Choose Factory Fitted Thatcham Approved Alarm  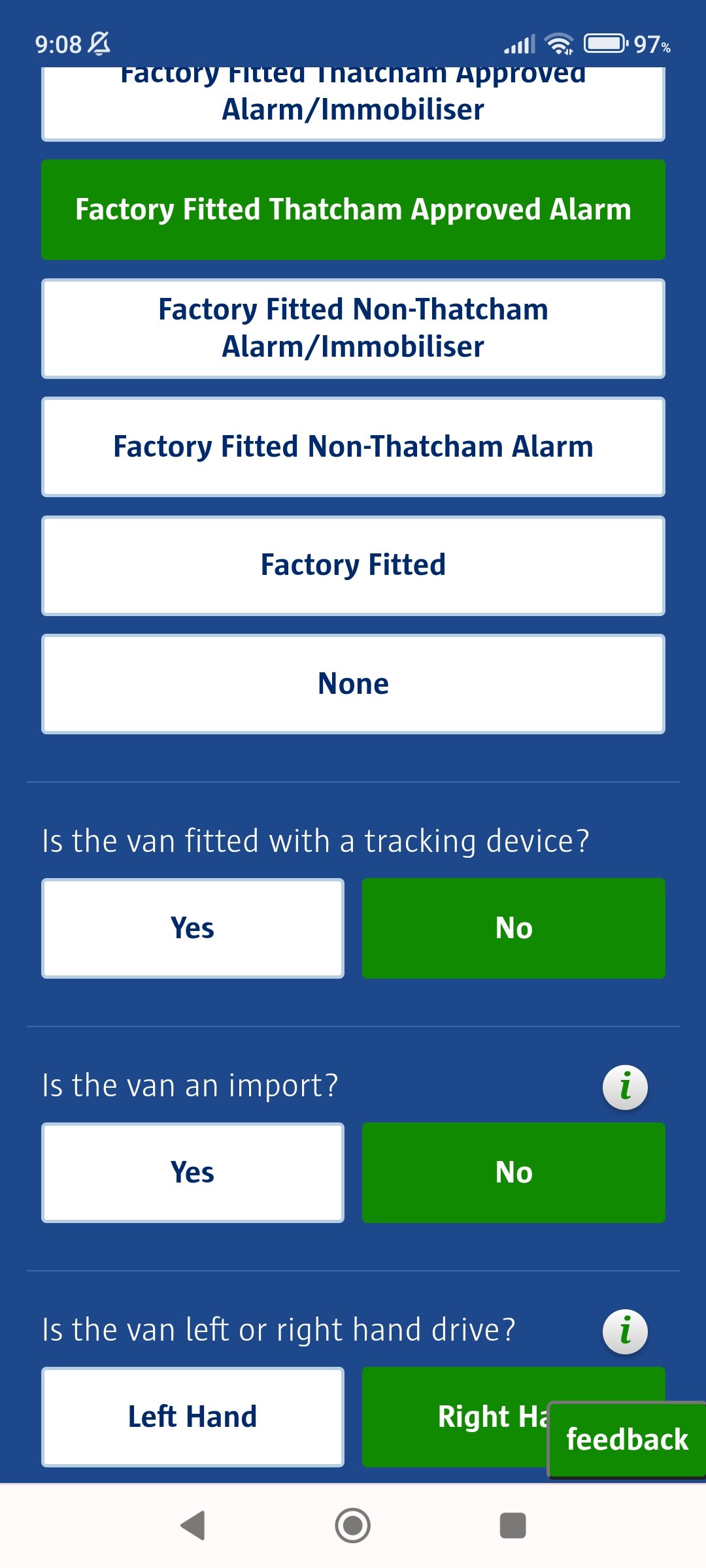[353, 210]
